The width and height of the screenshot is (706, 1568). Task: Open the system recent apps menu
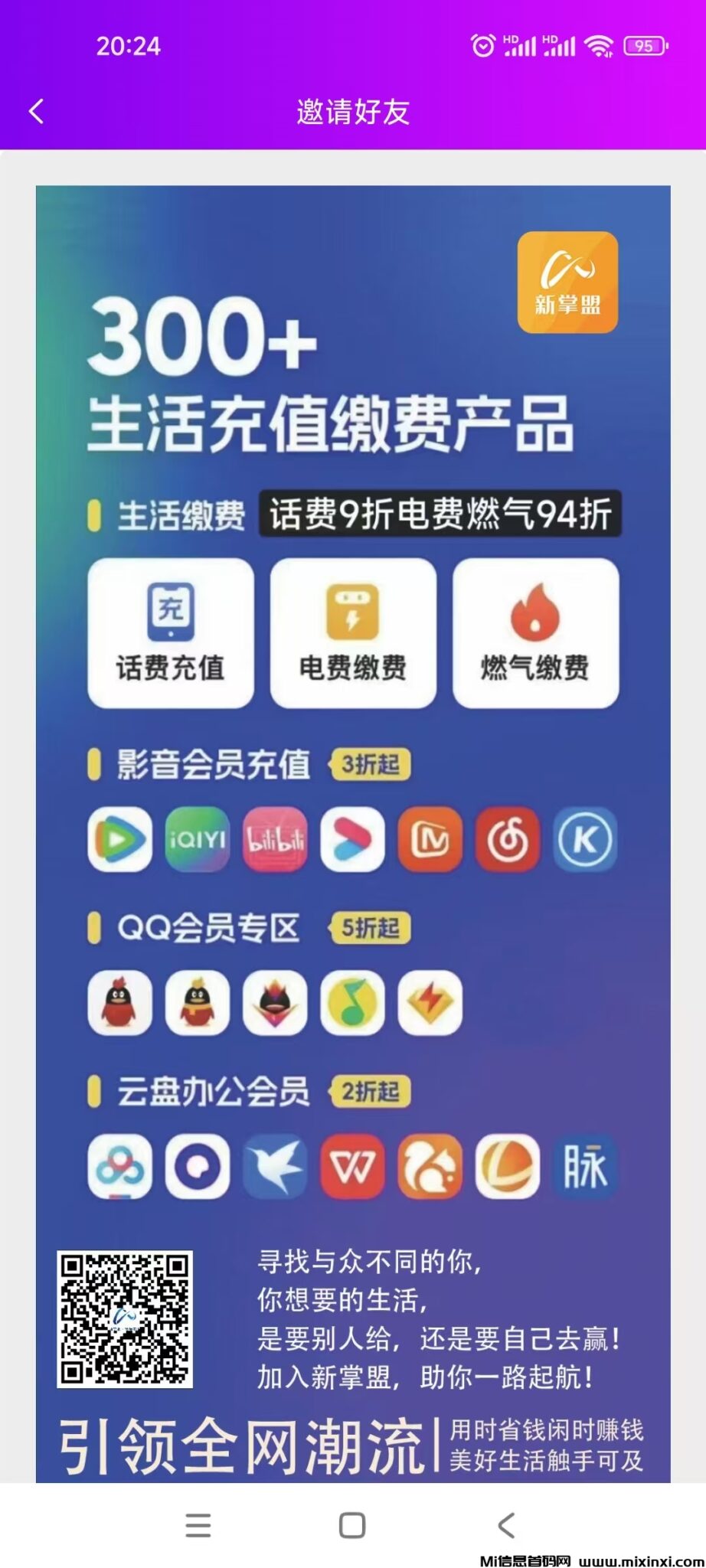tap(198, 1525)
